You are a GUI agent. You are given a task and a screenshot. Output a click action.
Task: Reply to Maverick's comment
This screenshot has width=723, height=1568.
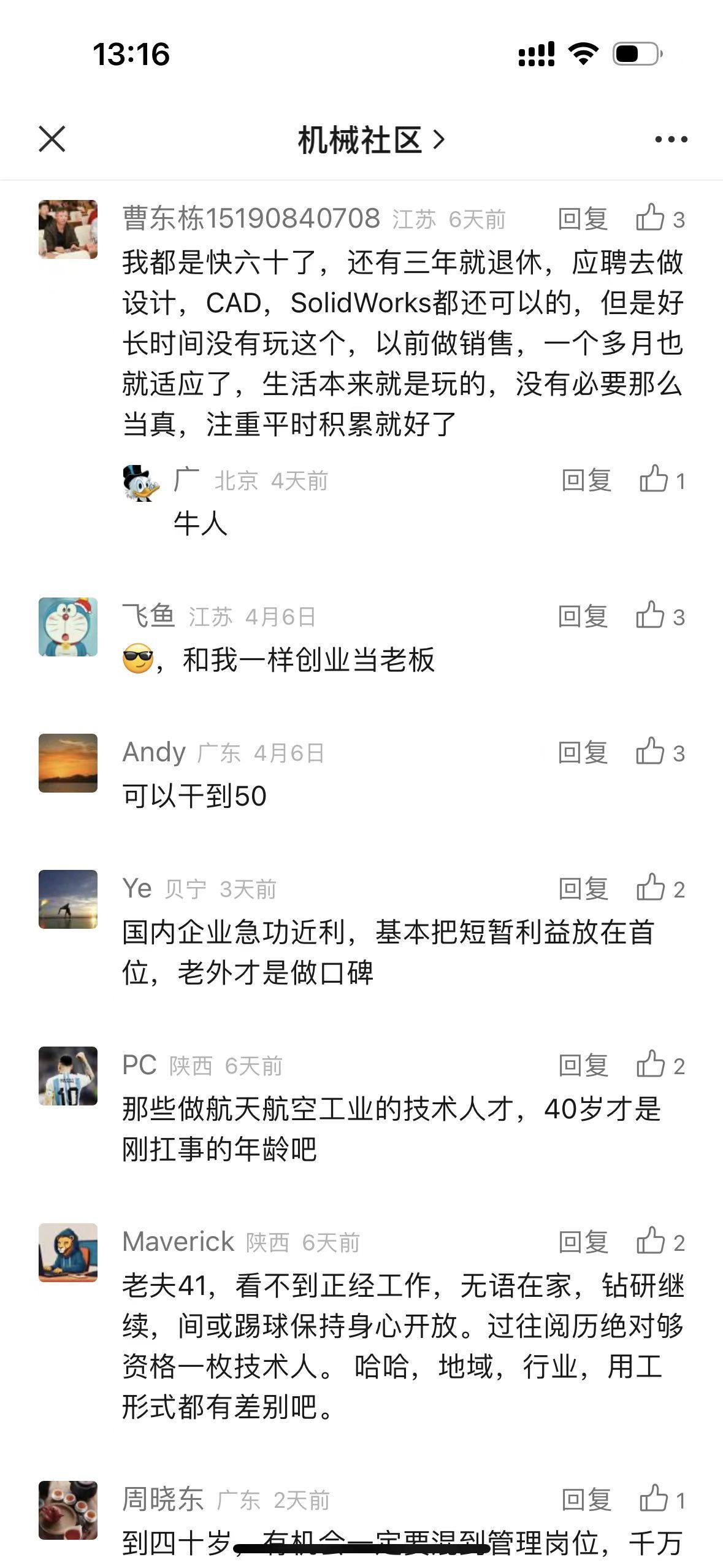click(x=583, y=1242)
